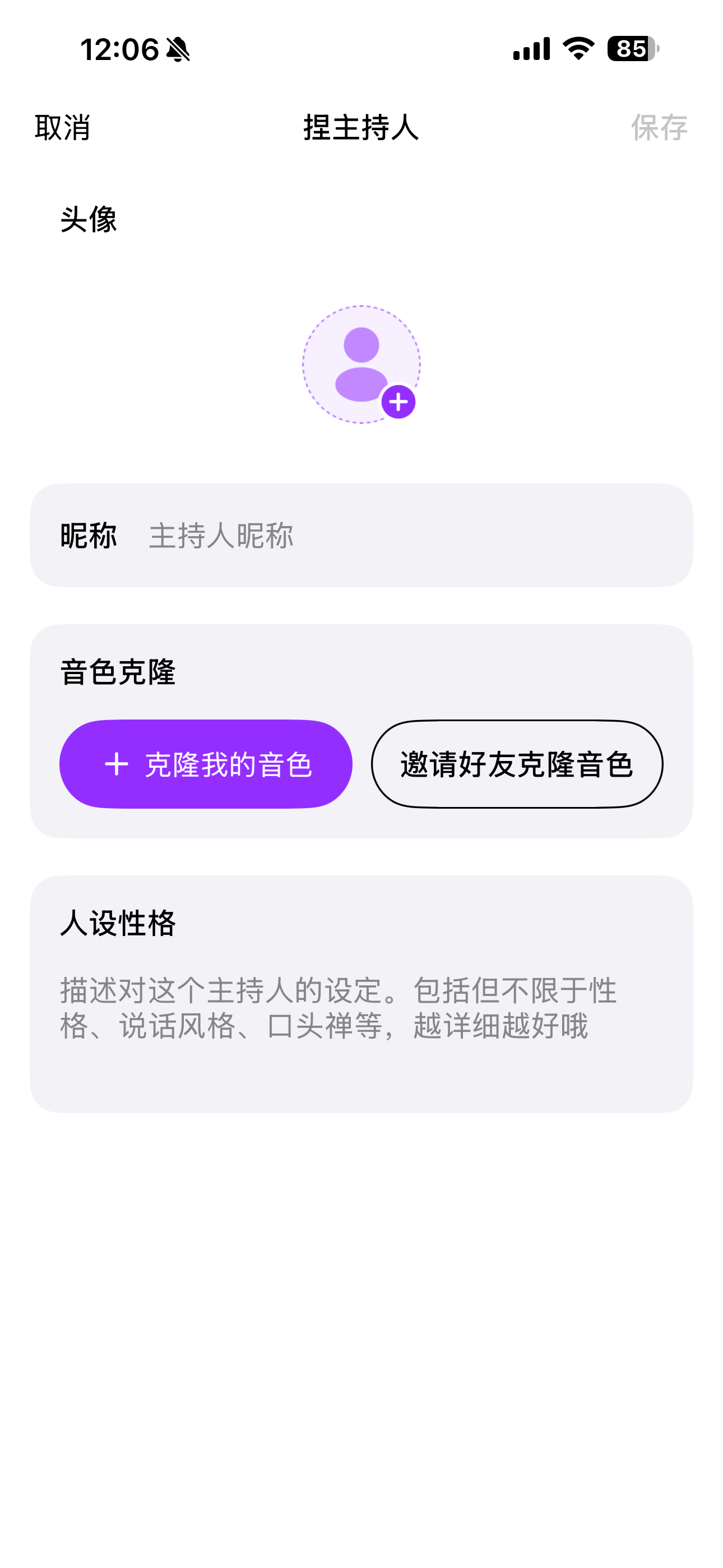Tap 保存 to save the host
Image resolution: width=723 pixels, height=1568 pixels.
[659, 128]
